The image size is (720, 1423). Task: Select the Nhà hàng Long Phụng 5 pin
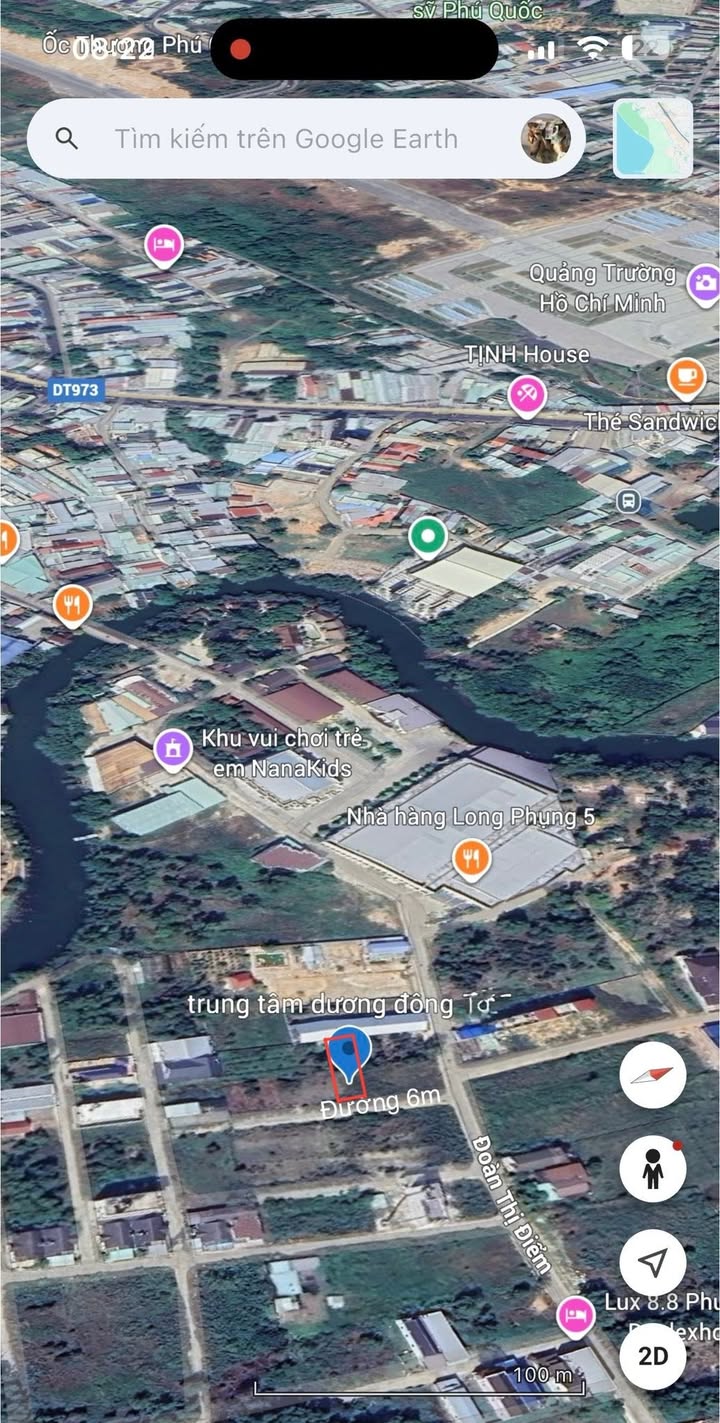470,858
